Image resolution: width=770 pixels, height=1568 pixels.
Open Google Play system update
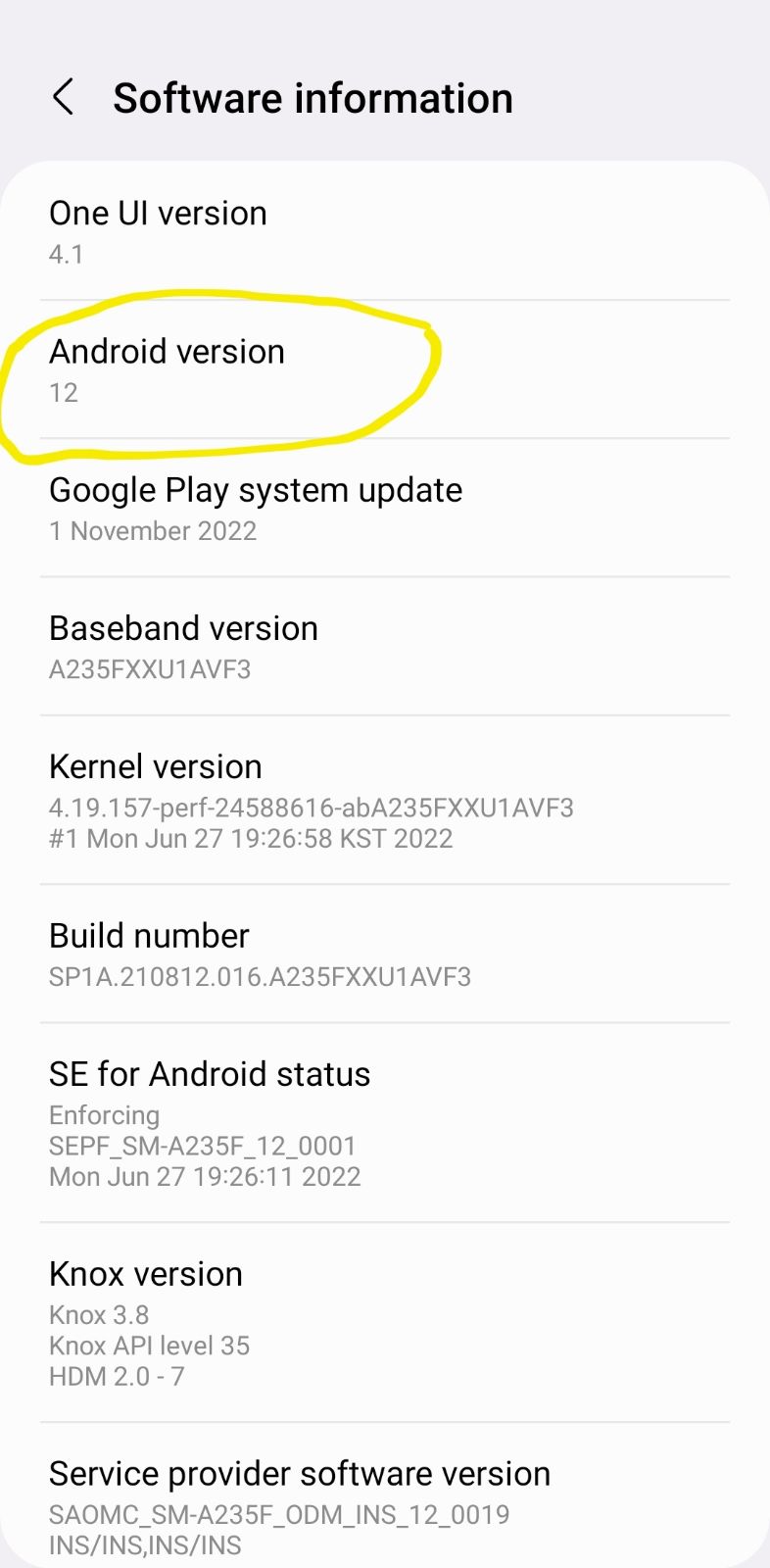point(385,508)
